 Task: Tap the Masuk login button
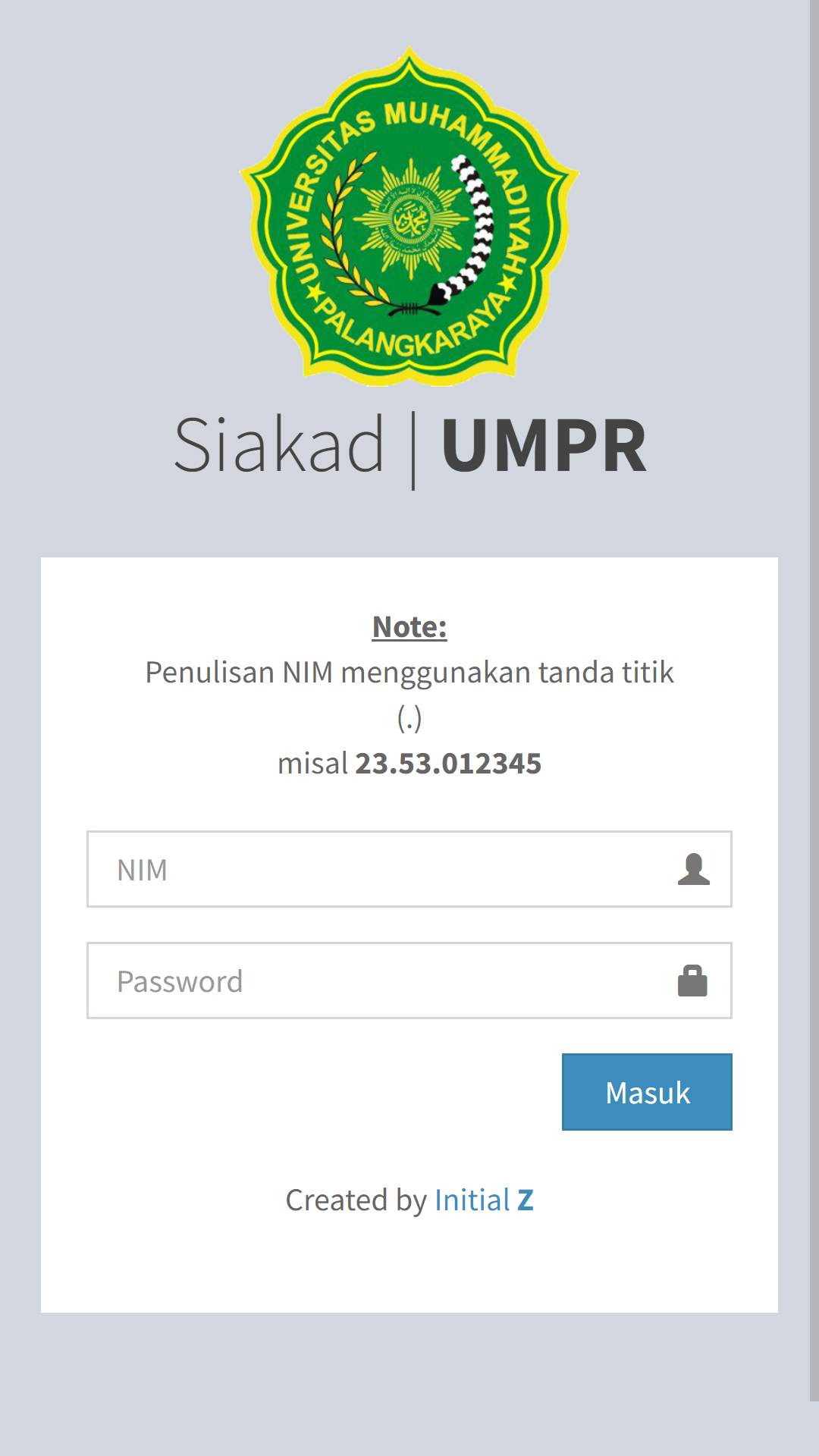[647, 1092]
